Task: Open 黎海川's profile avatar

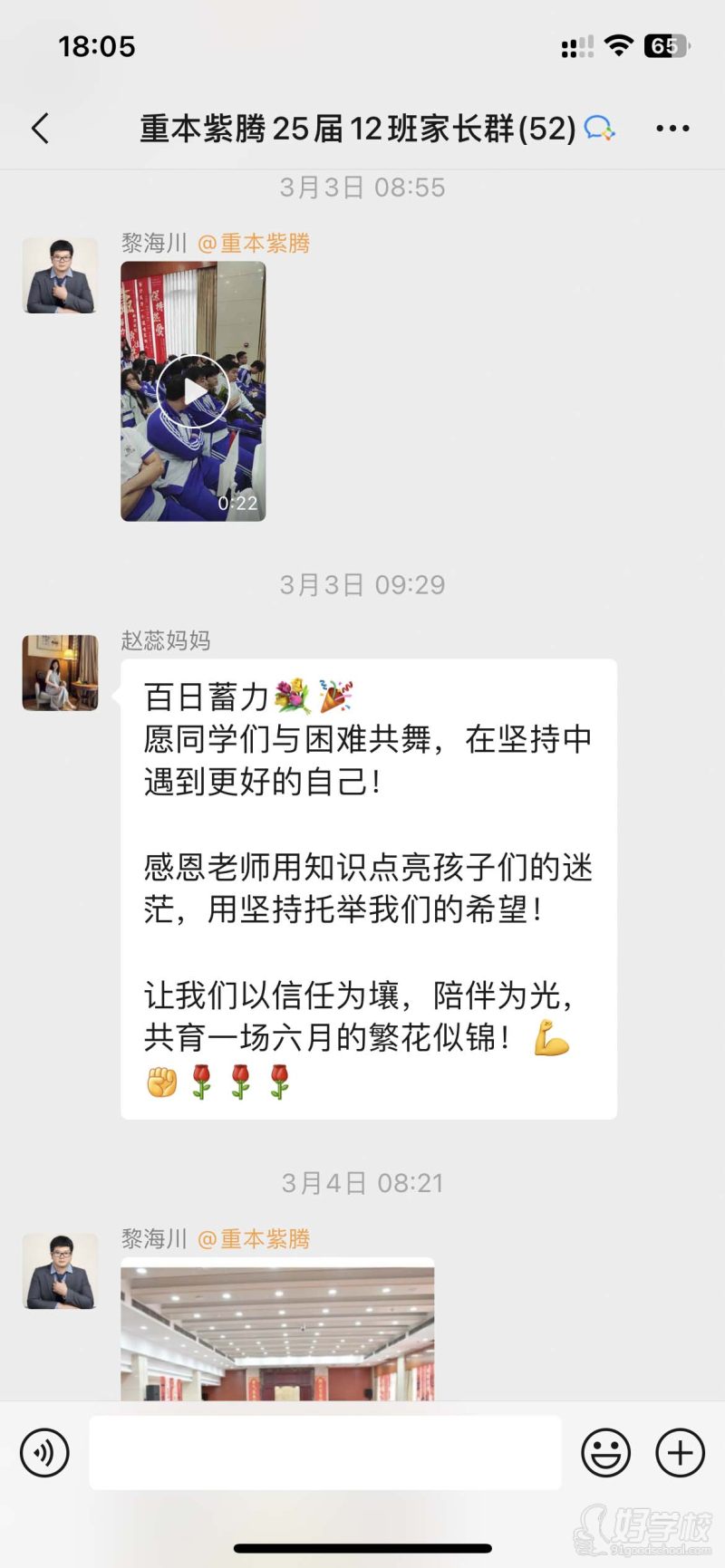Action: coord(60,276)
